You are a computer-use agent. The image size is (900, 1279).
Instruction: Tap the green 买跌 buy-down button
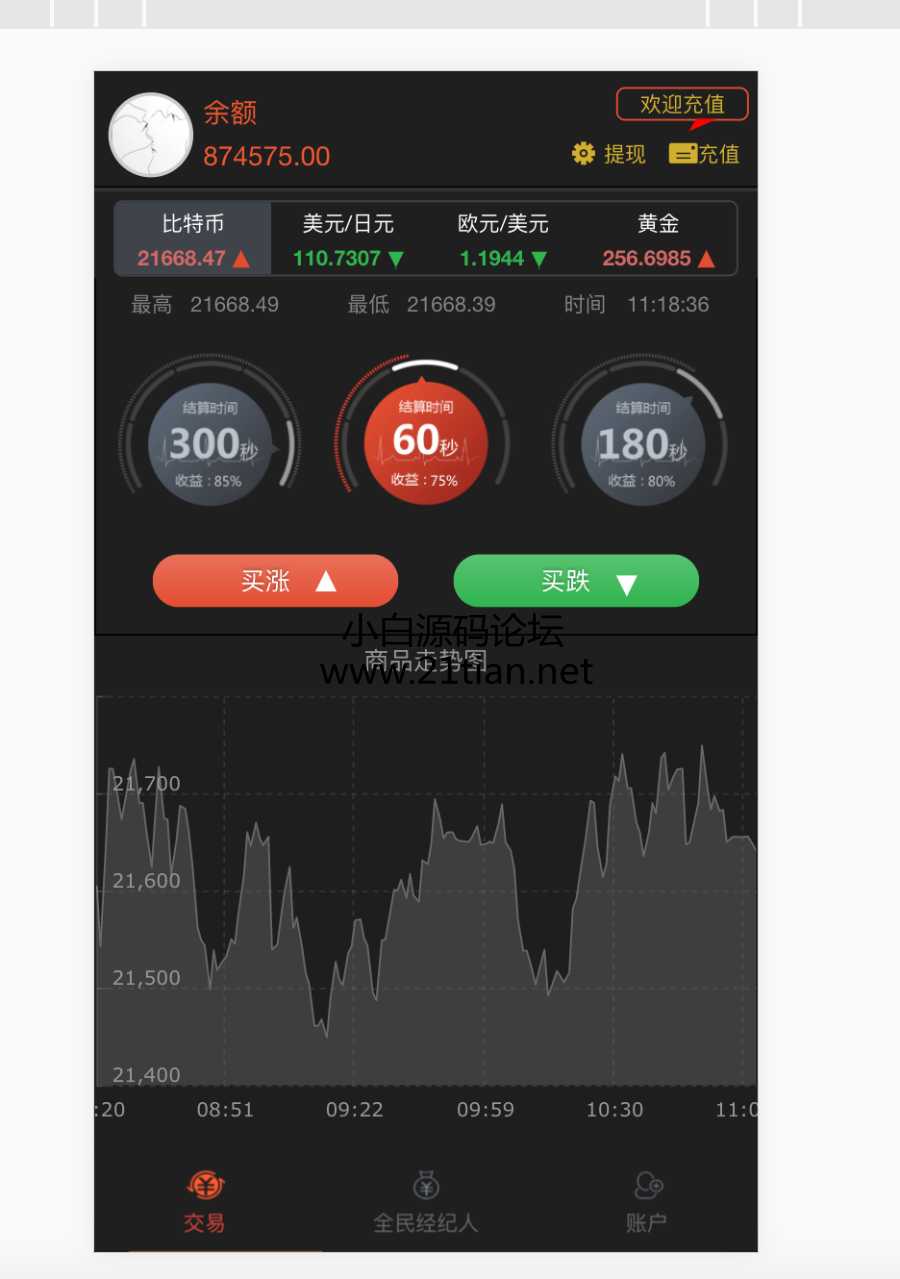[x=576, y=581]
